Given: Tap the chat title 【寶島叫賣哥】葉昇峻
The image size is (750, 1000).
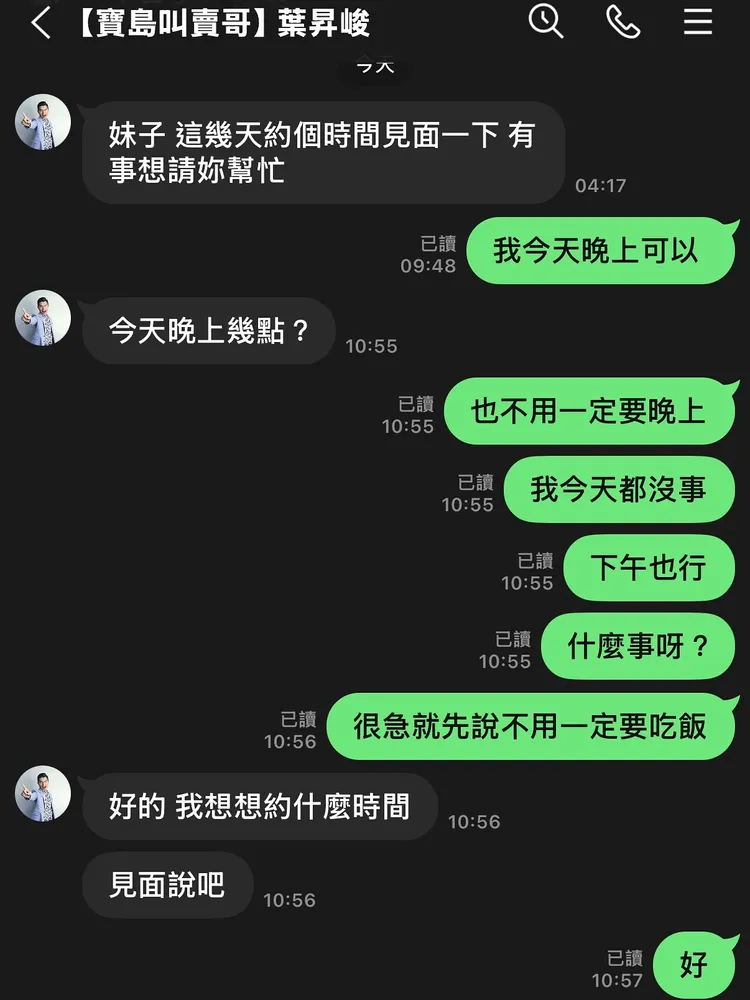Looking at the screenshot, I should pos(222,23).
